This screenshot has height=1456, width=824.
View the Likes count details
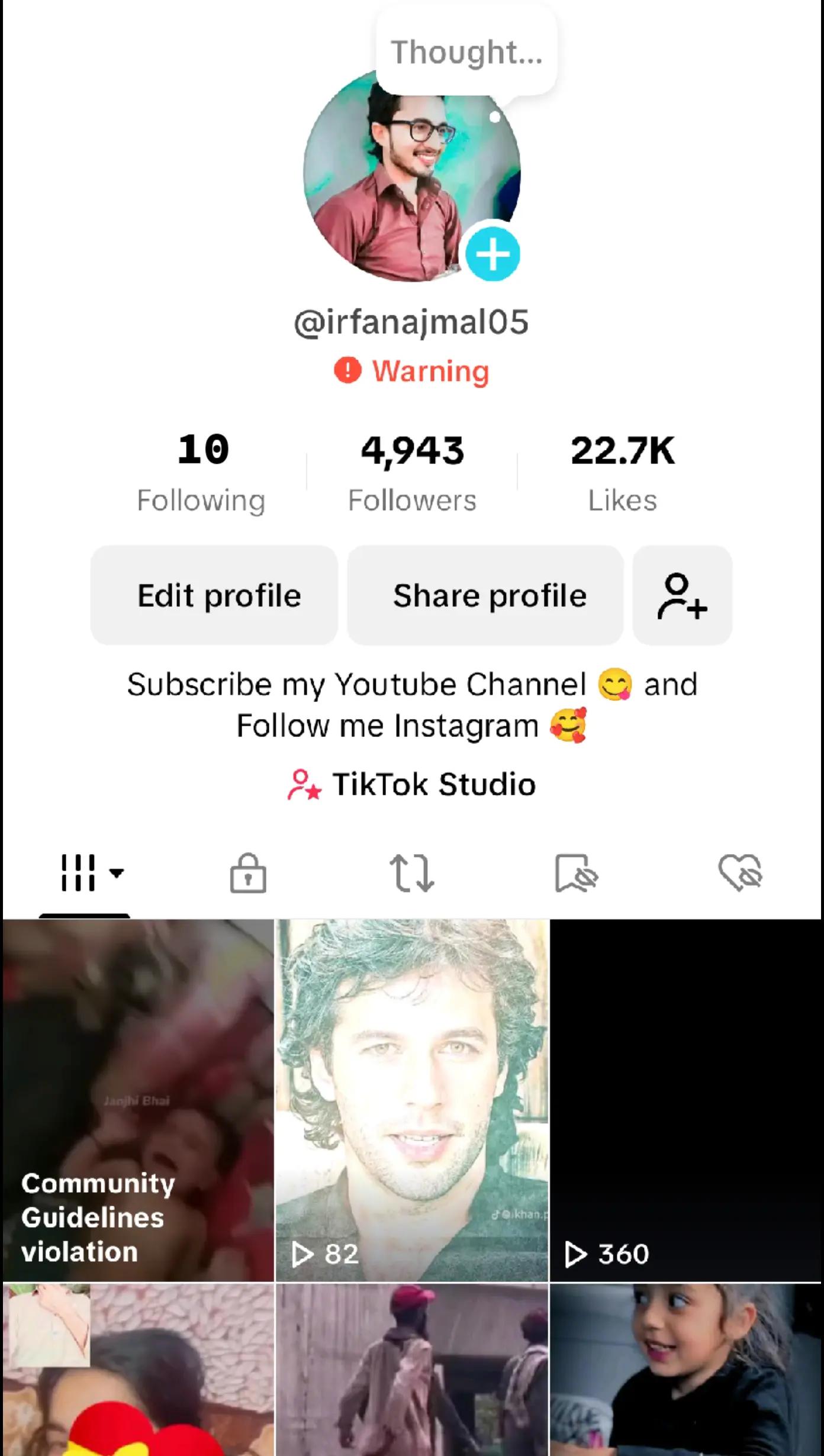623,472
